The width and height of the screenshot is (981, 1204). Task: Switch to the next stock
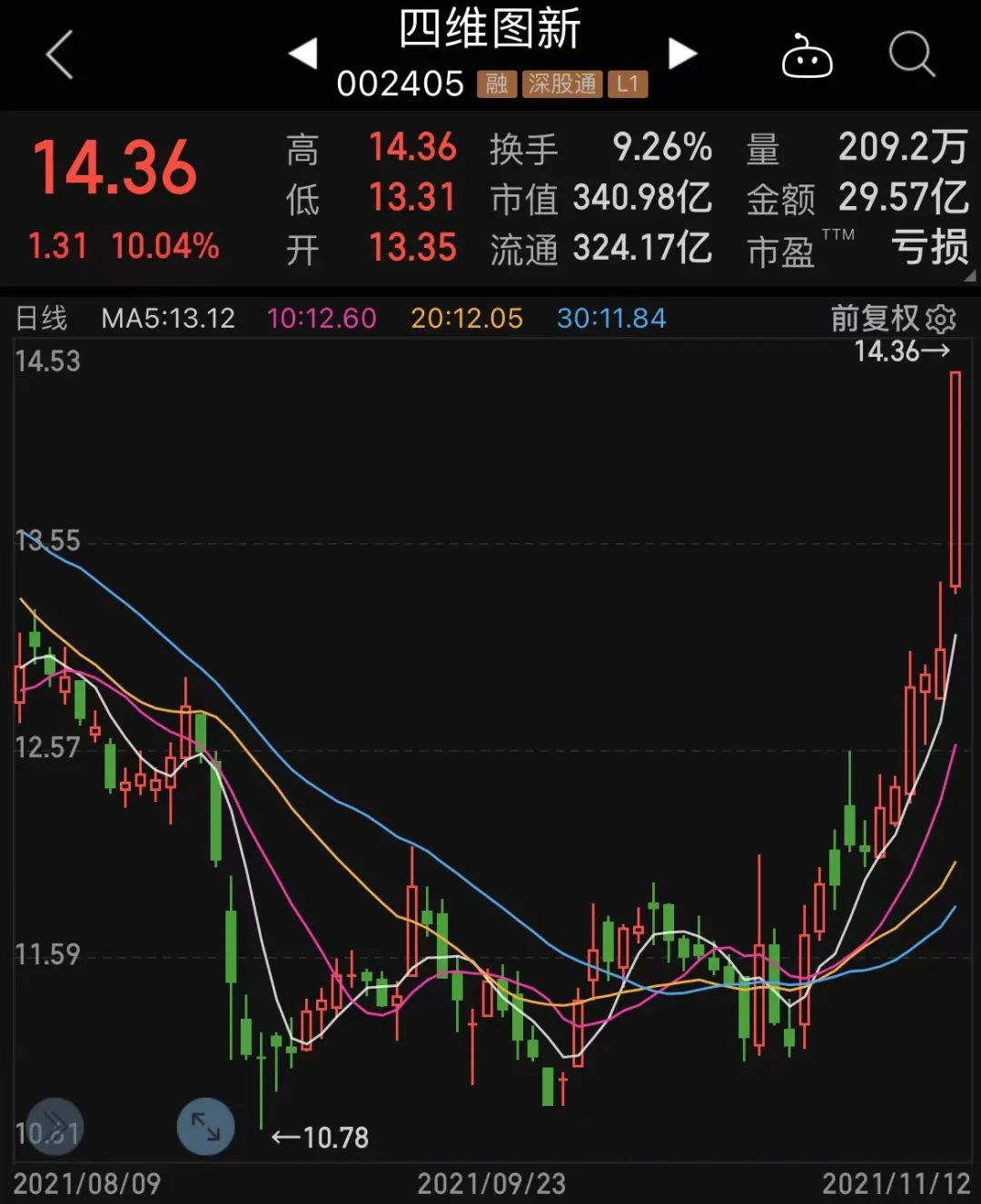click(681, 54)
